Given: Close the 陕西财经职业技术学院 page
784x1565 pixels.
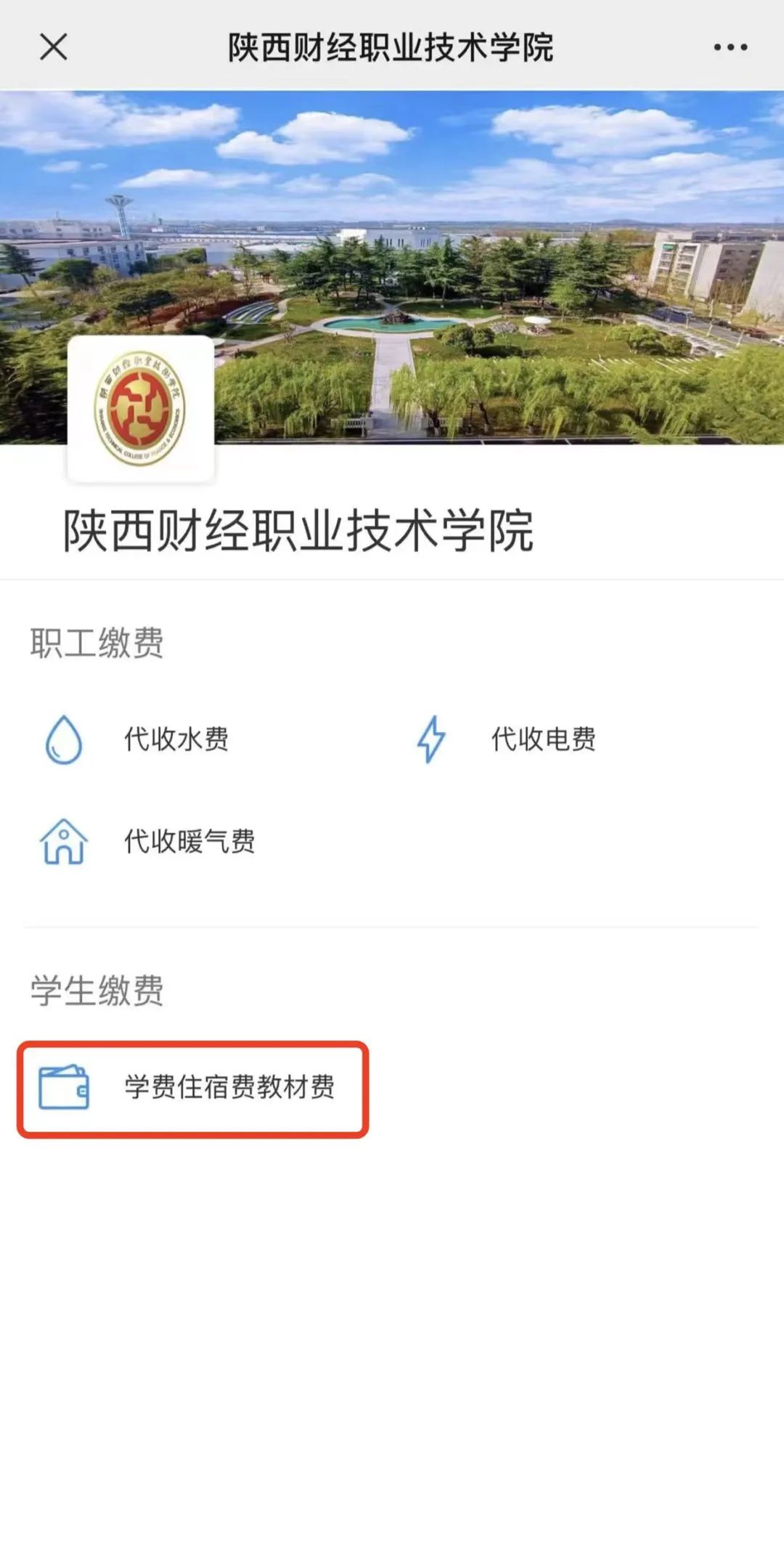Looking at the screenshot, I should (x=53, y=47).
